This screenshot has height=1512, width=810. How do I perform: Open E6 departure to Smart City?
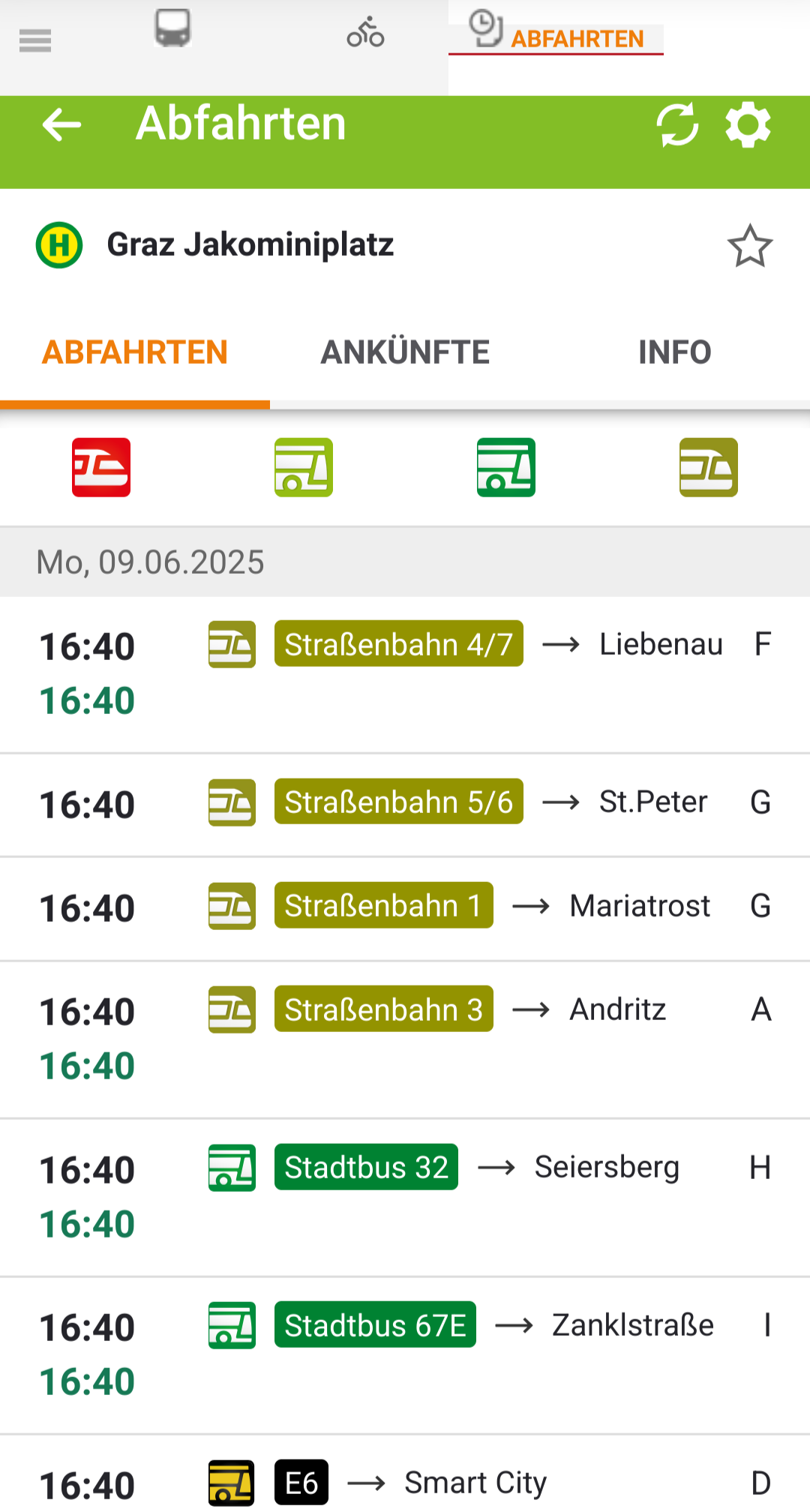[405, 1474]
